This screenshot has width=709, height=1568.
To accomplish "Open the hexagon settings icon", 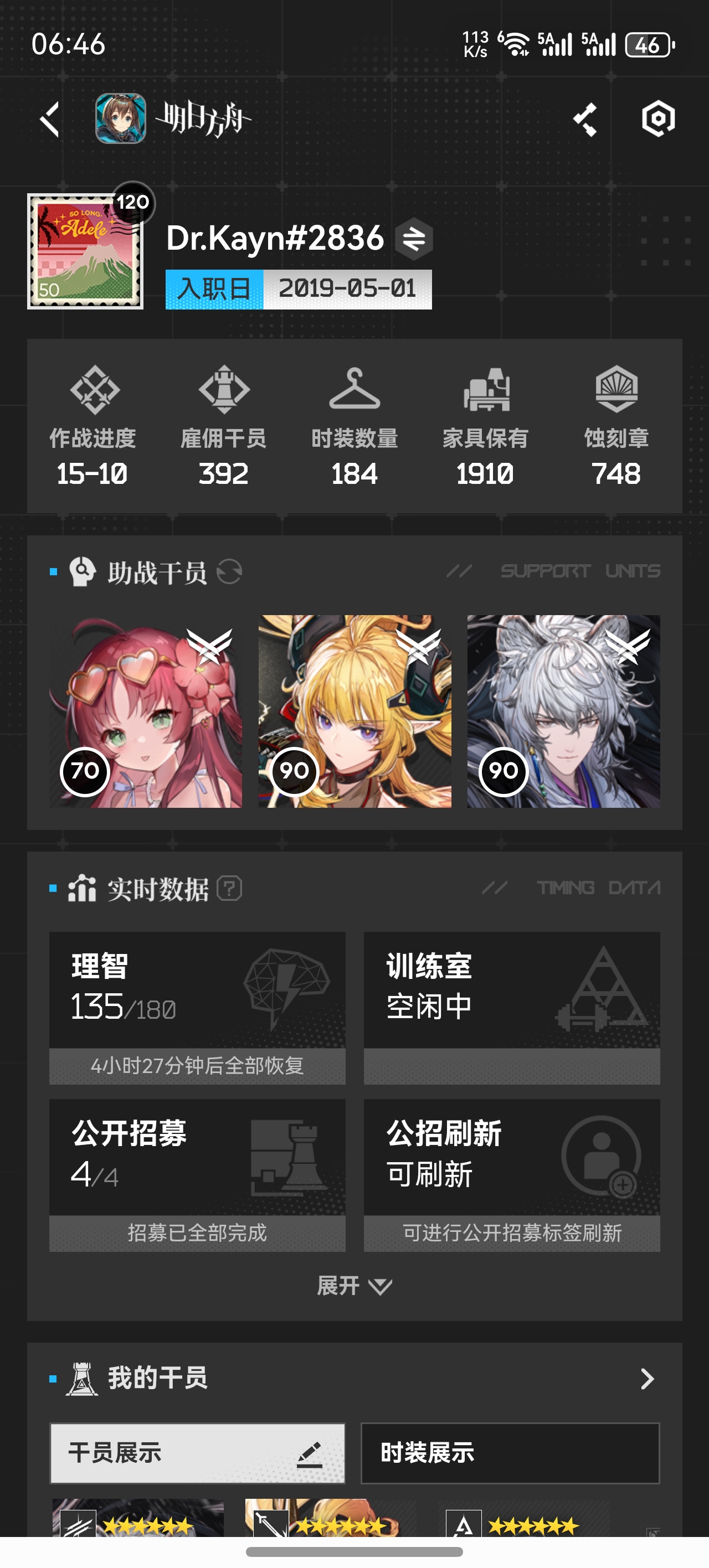I will click(659, 118).
